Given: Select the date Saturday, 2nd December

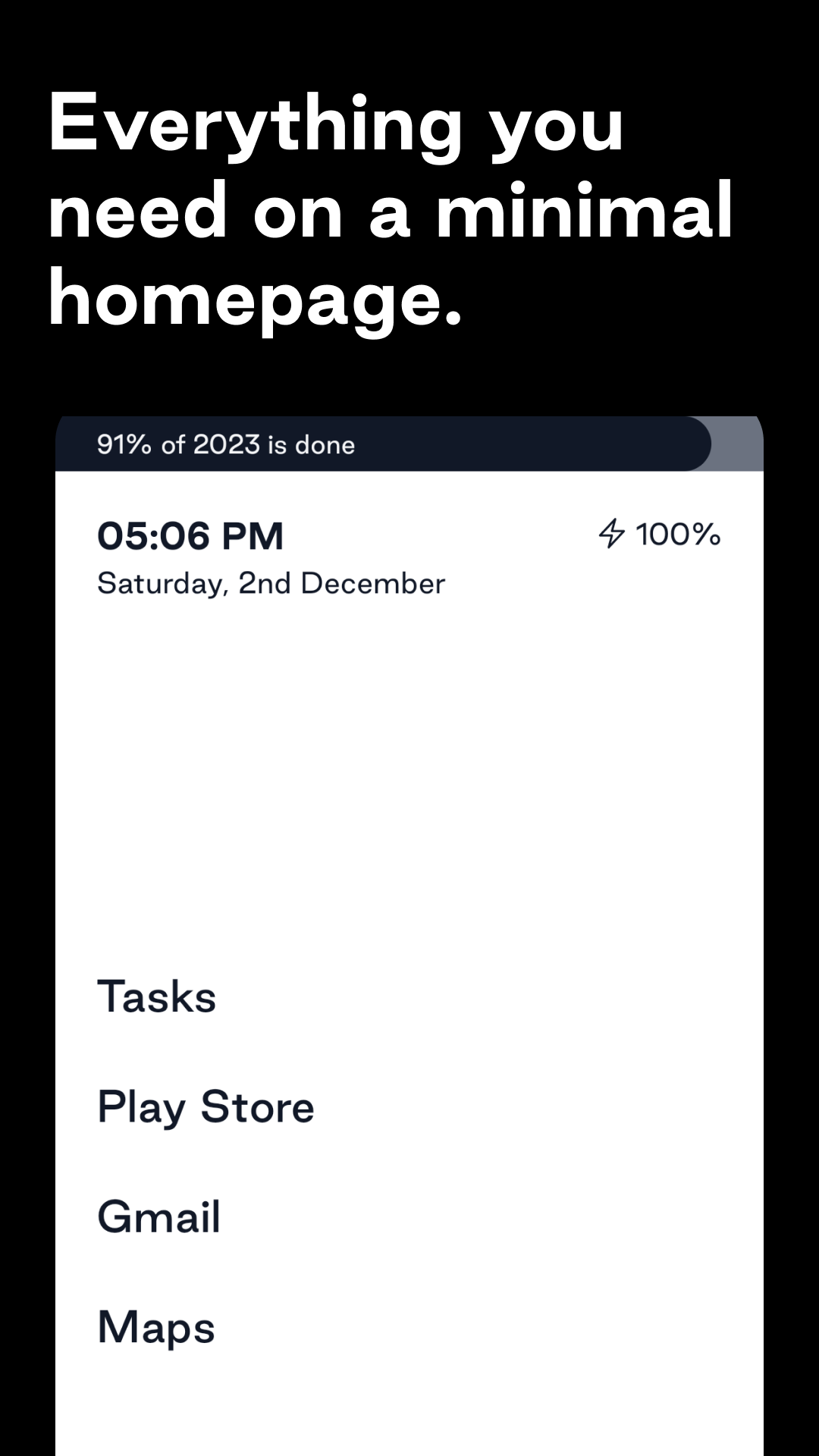Looking at the screenshot, I should pyautogui.click(x=271, y=582).
